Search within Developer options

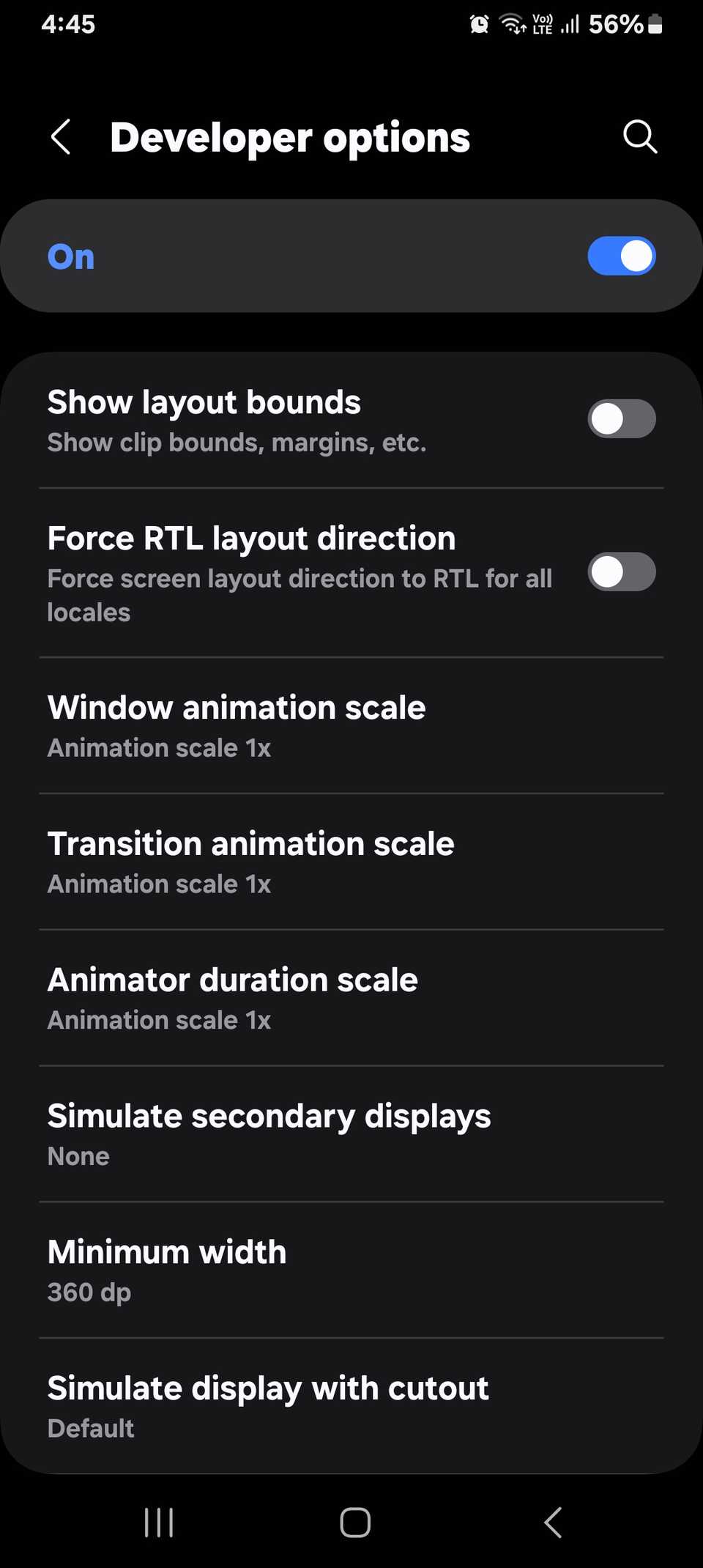click(x=639, y=137)
